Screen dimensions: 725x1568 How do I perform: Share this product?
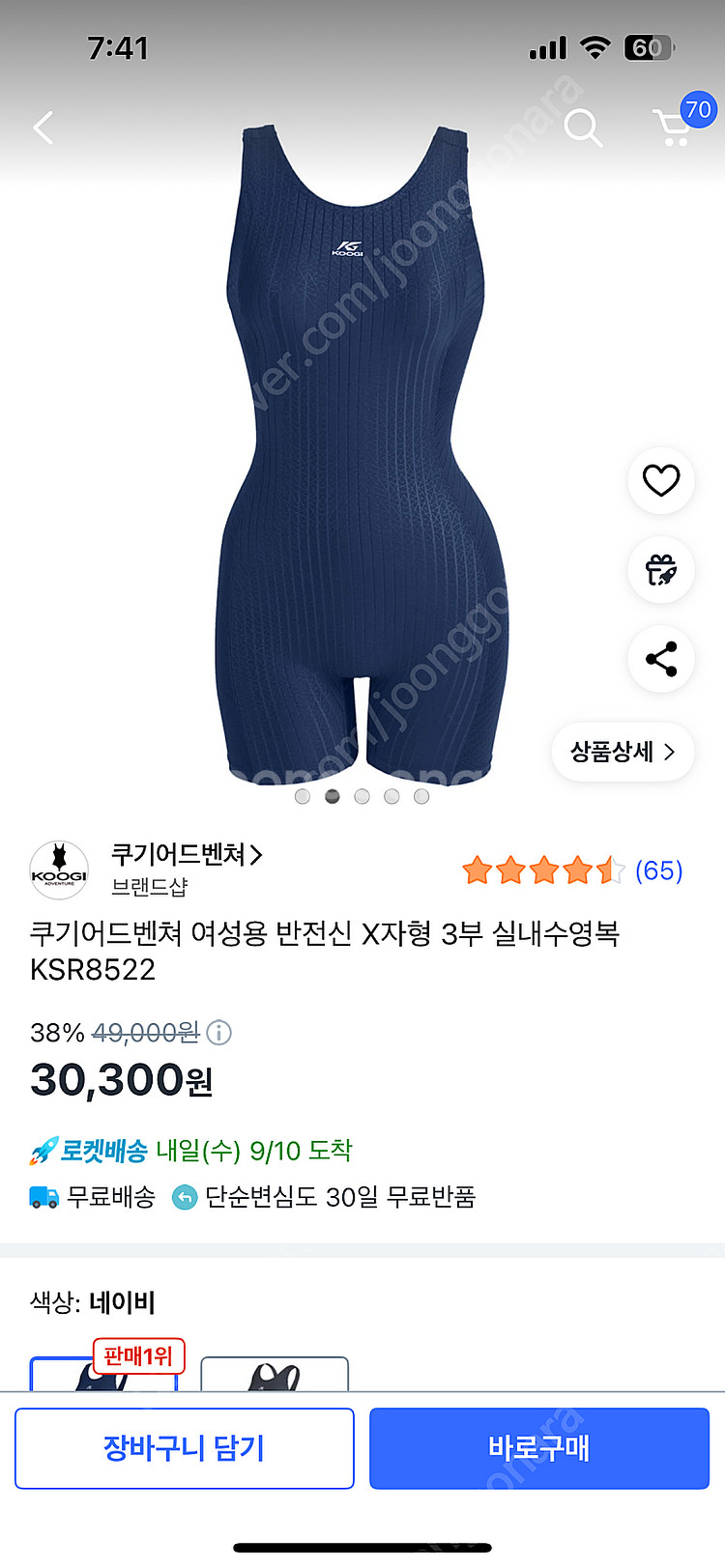(x=661, y=659)
